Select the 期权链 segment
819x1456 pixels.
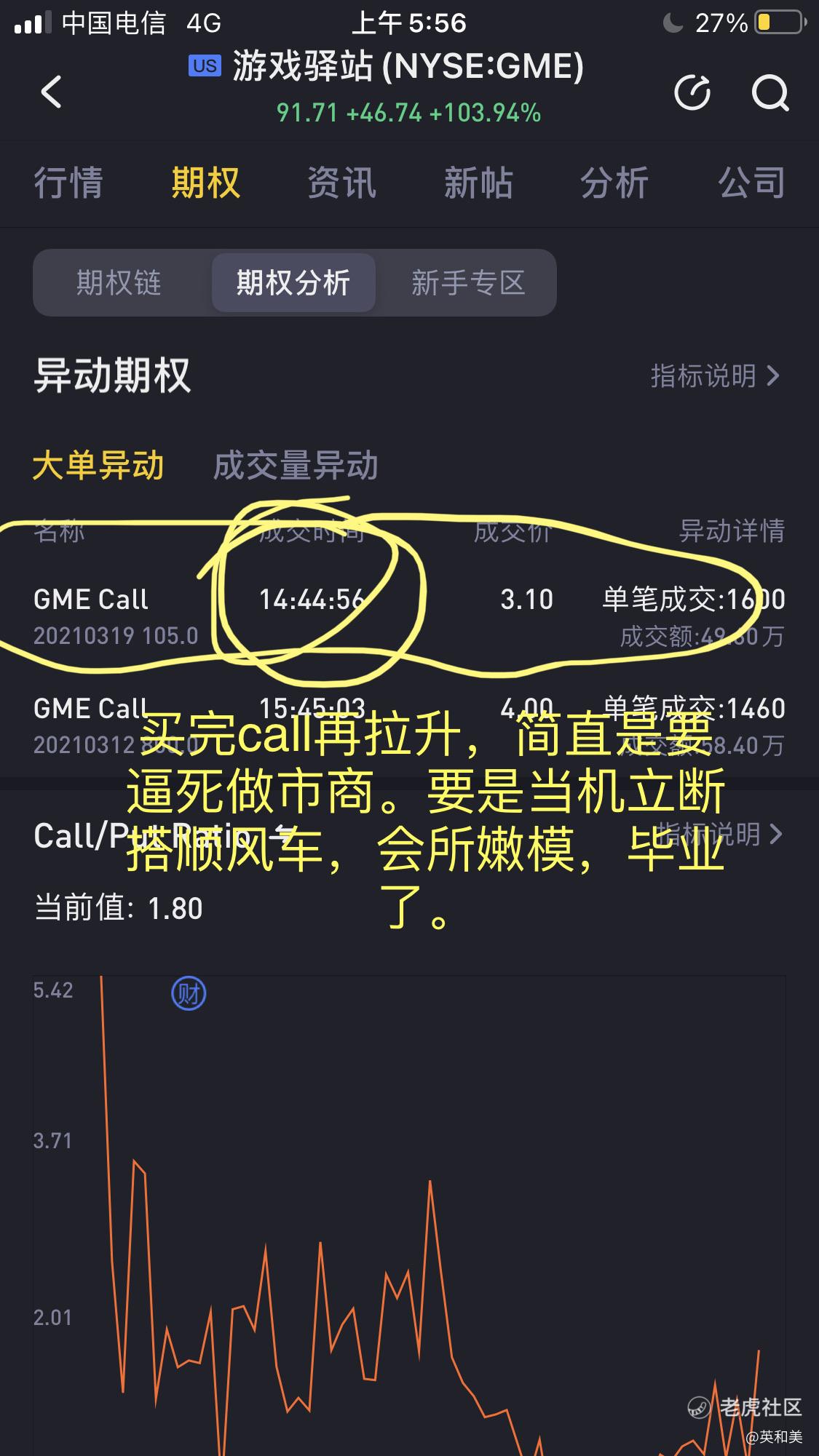coord(119,282)
